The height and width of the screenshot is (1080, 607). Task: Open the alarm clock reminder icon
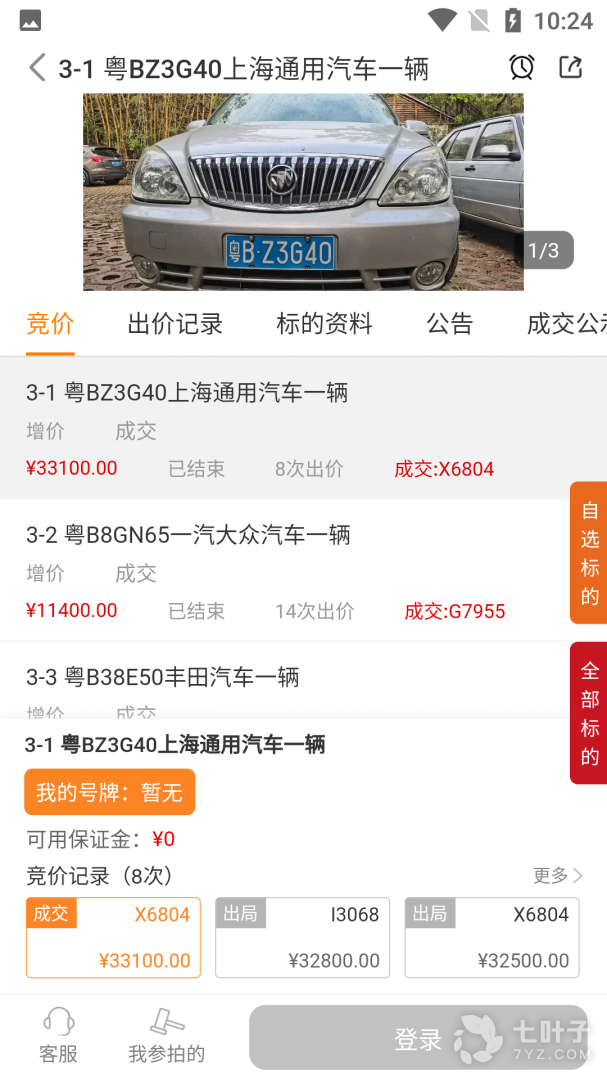521,67
